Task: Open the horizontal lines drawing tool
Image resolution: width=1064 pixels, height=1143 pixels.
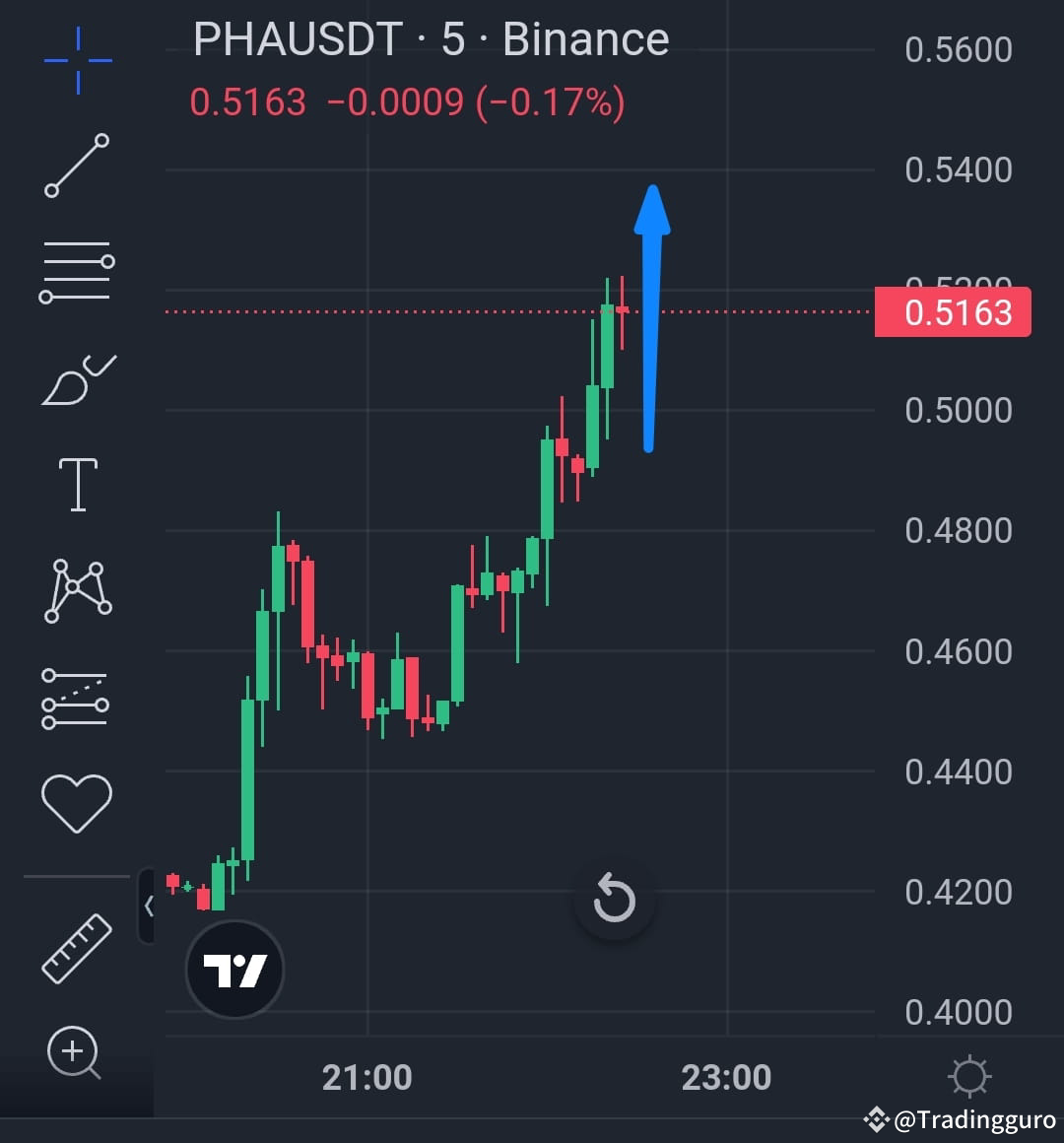Action: point(76,268)
